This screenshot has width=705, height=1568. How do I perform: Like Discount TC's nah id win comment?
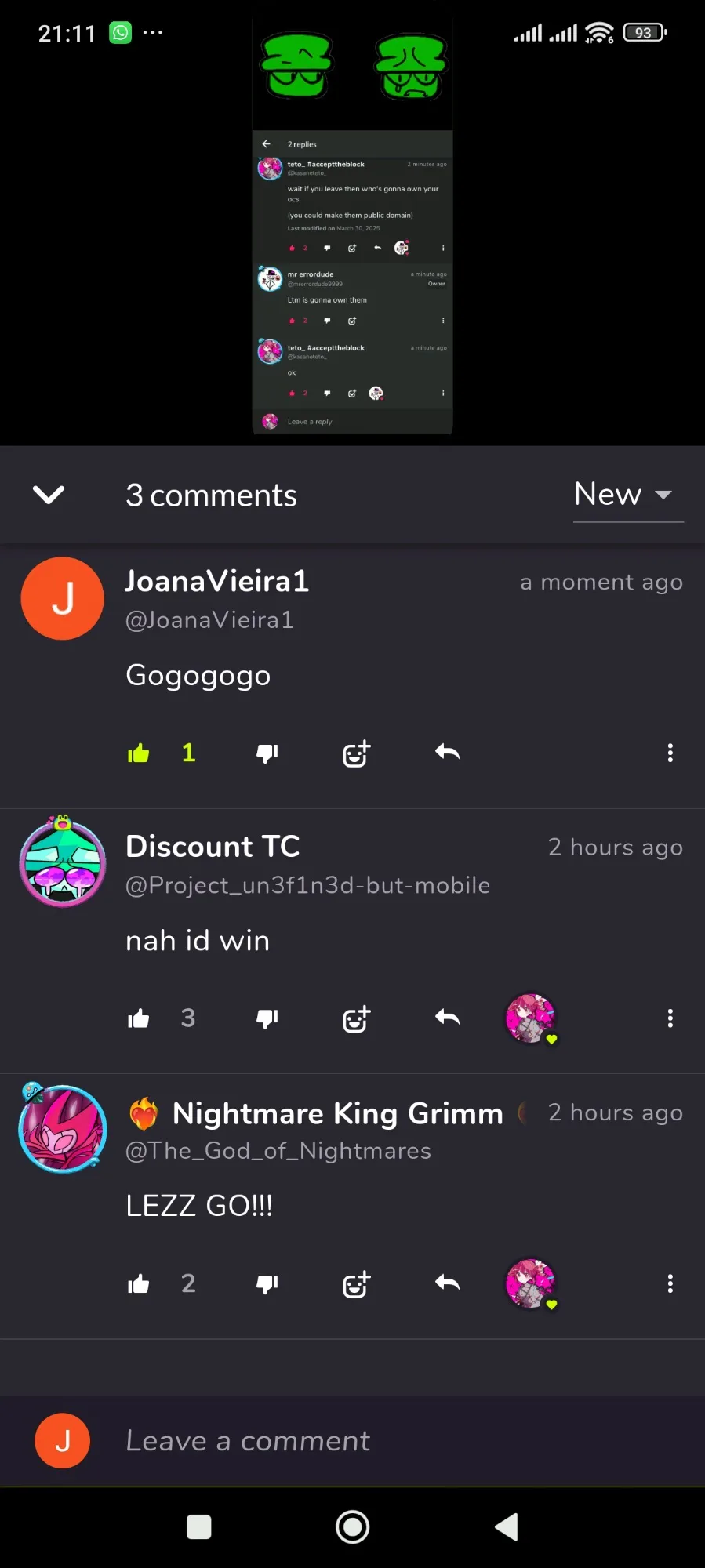pos(139,1018)
